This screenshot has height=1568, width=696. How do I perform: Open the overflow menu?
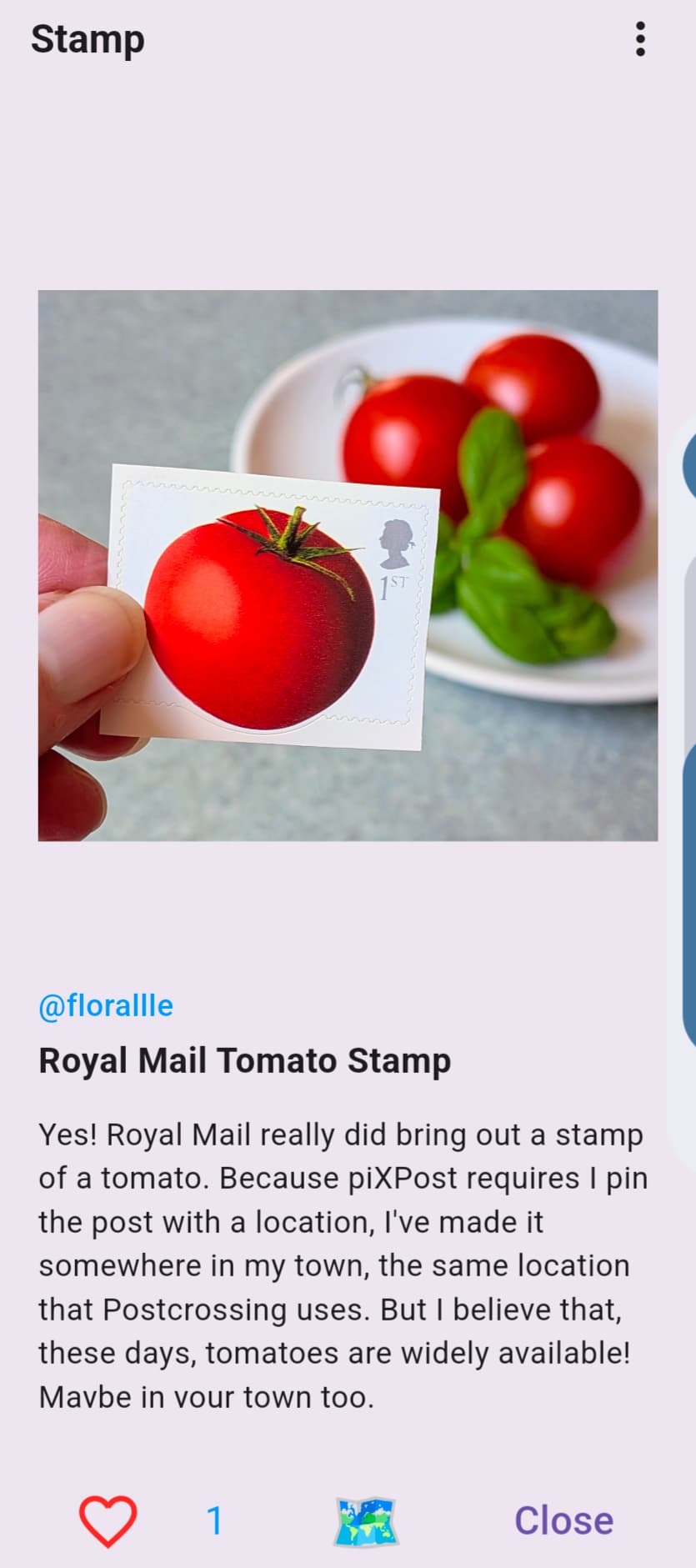[639, 39]
